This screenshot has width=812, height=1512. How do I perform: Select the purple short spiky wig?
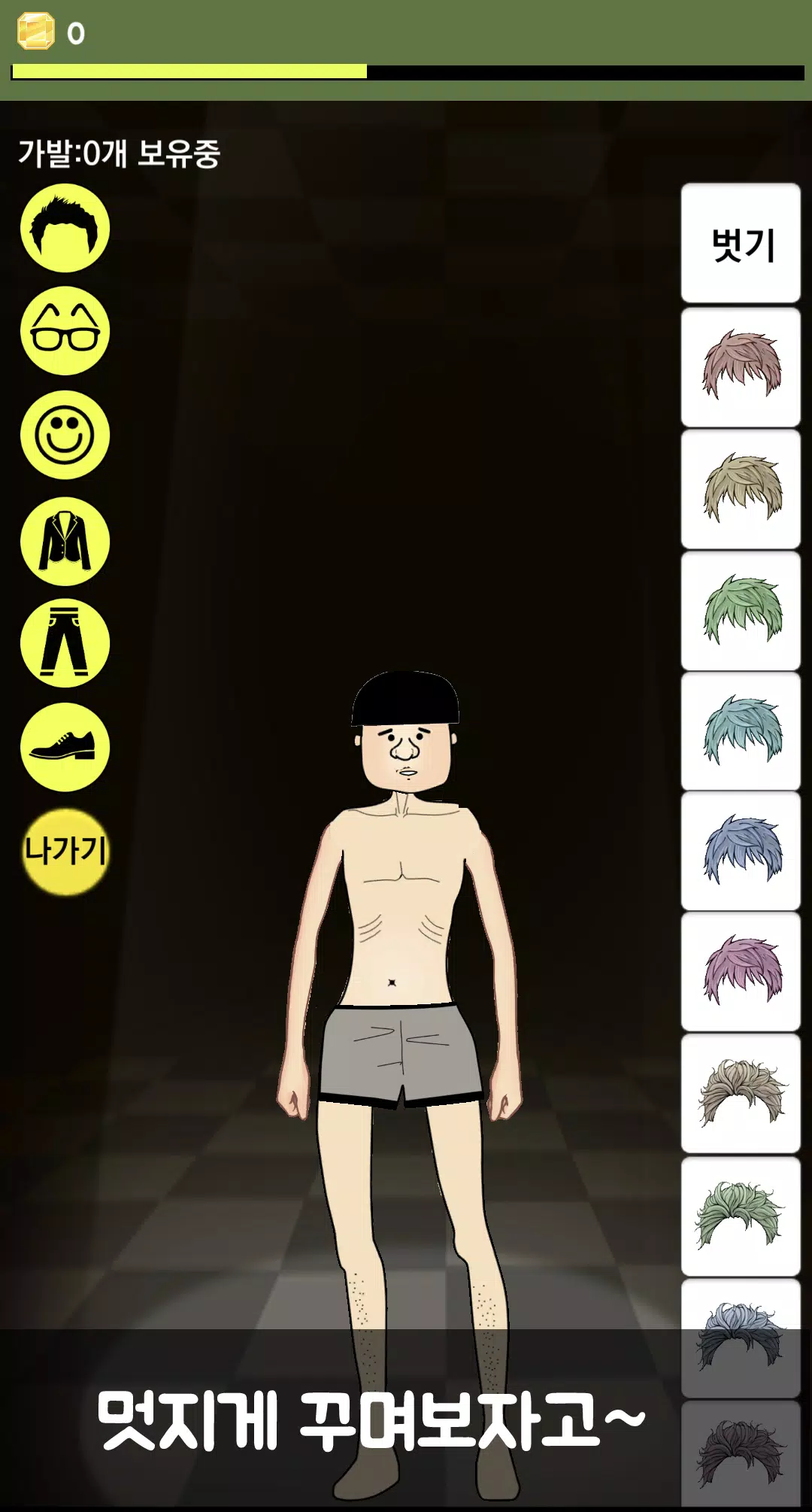point(741,972)
